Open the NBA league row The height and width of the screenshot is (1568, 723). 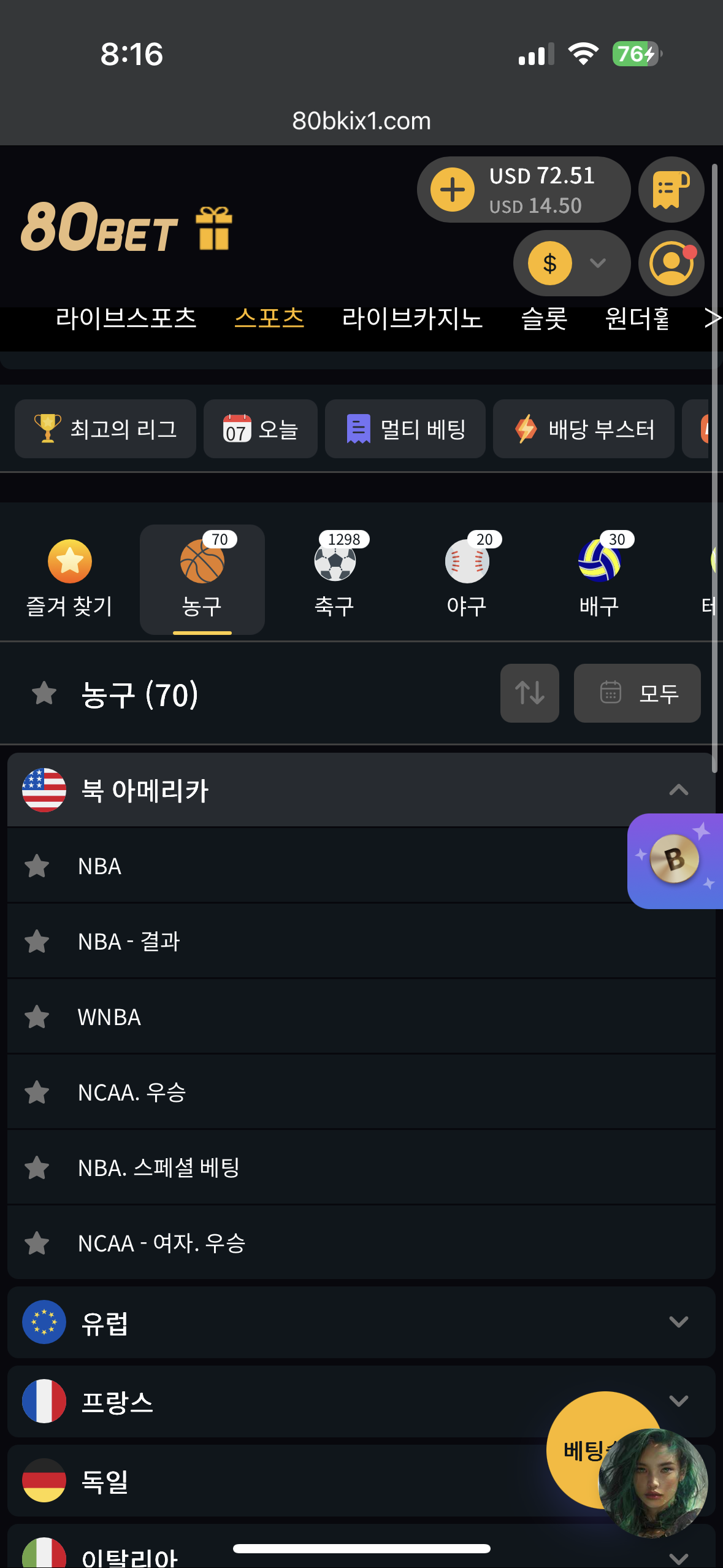[x=318, y=866]
